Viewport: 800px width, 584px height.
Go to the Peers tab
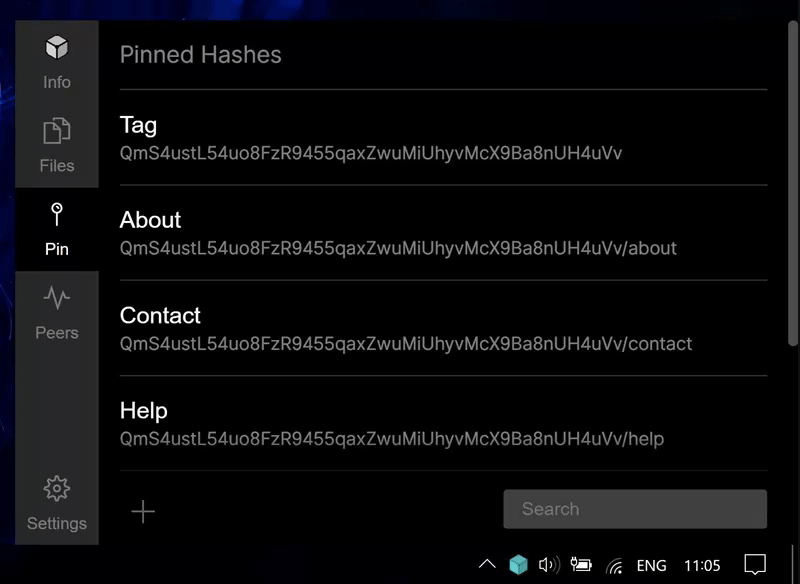[x=57, y=312]
